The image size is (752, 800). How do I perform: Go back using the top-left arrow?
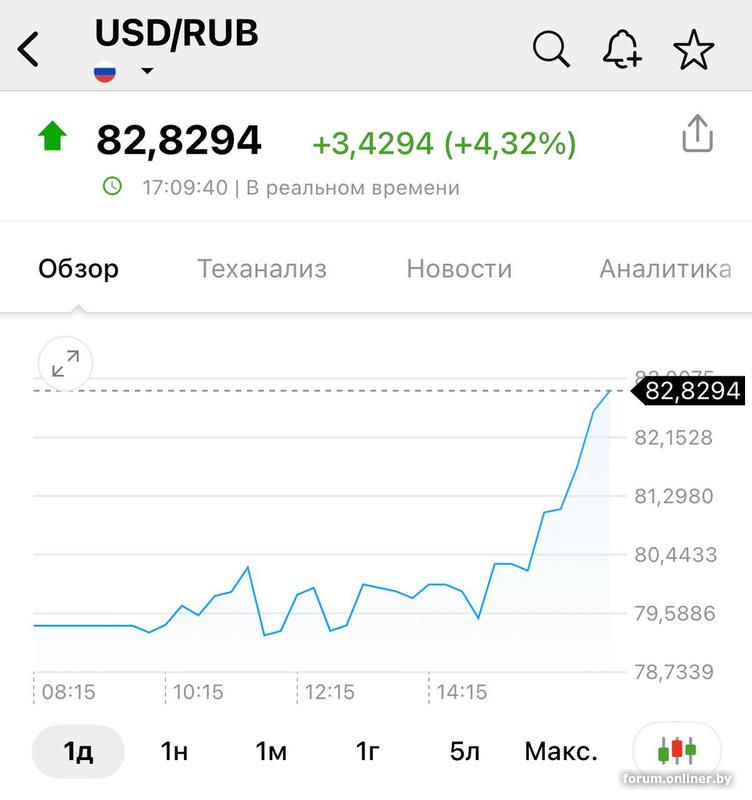point(30,48)
